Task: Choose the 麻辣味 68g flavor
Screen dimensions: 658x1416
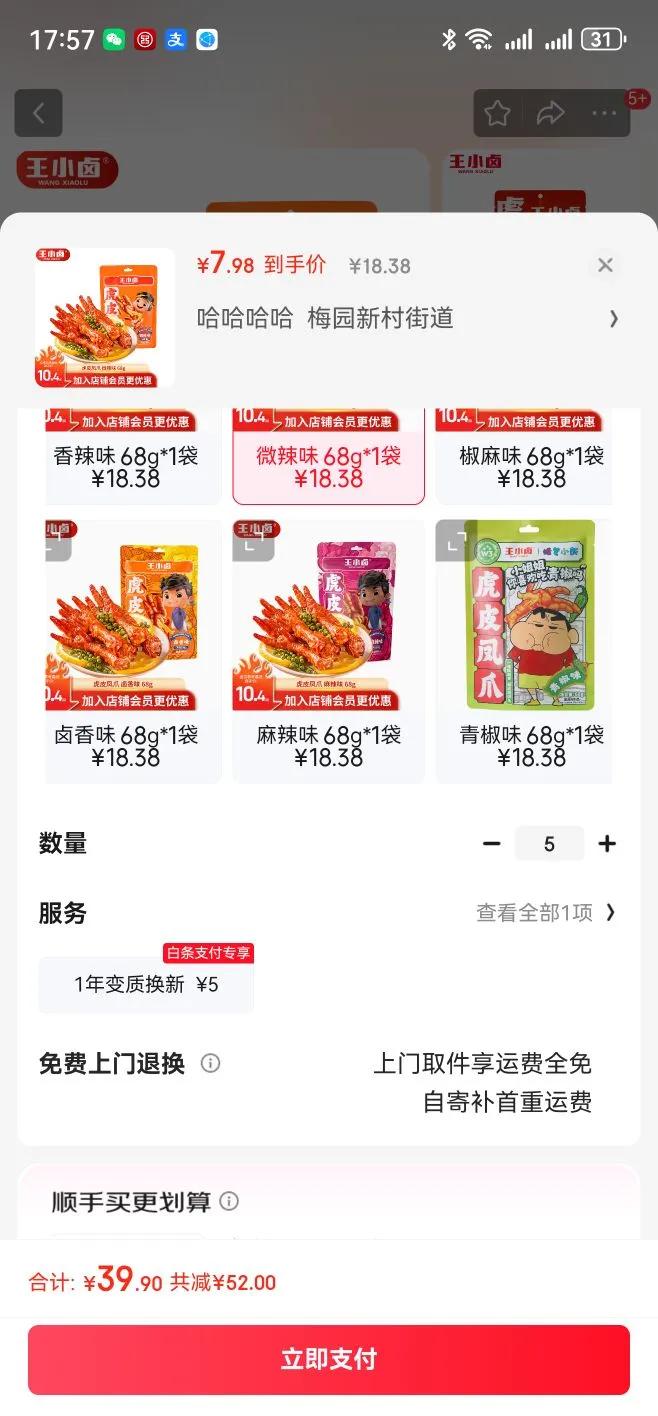Action: tap(329, 745)
